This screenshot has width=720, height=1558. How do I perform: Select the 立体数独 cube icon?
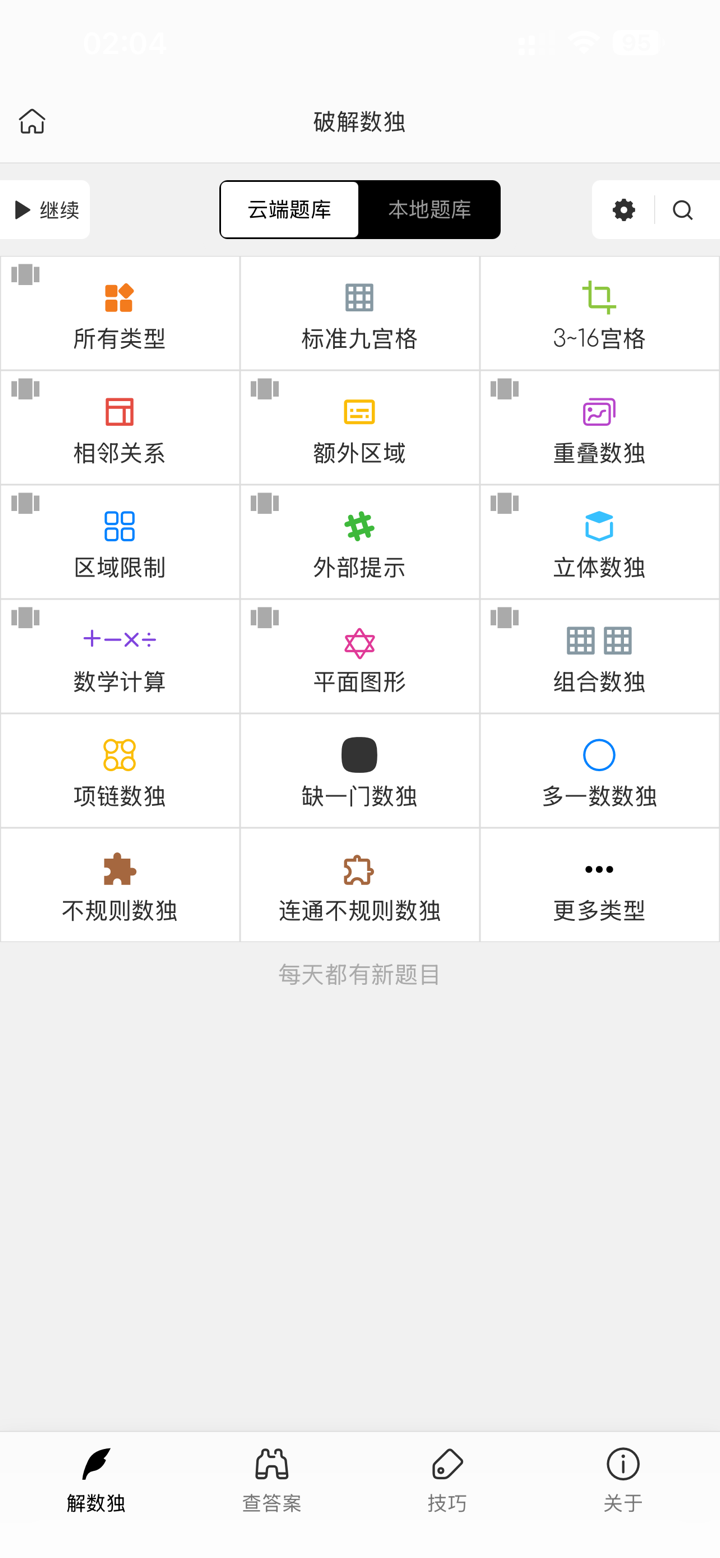[x=599, y=527]
